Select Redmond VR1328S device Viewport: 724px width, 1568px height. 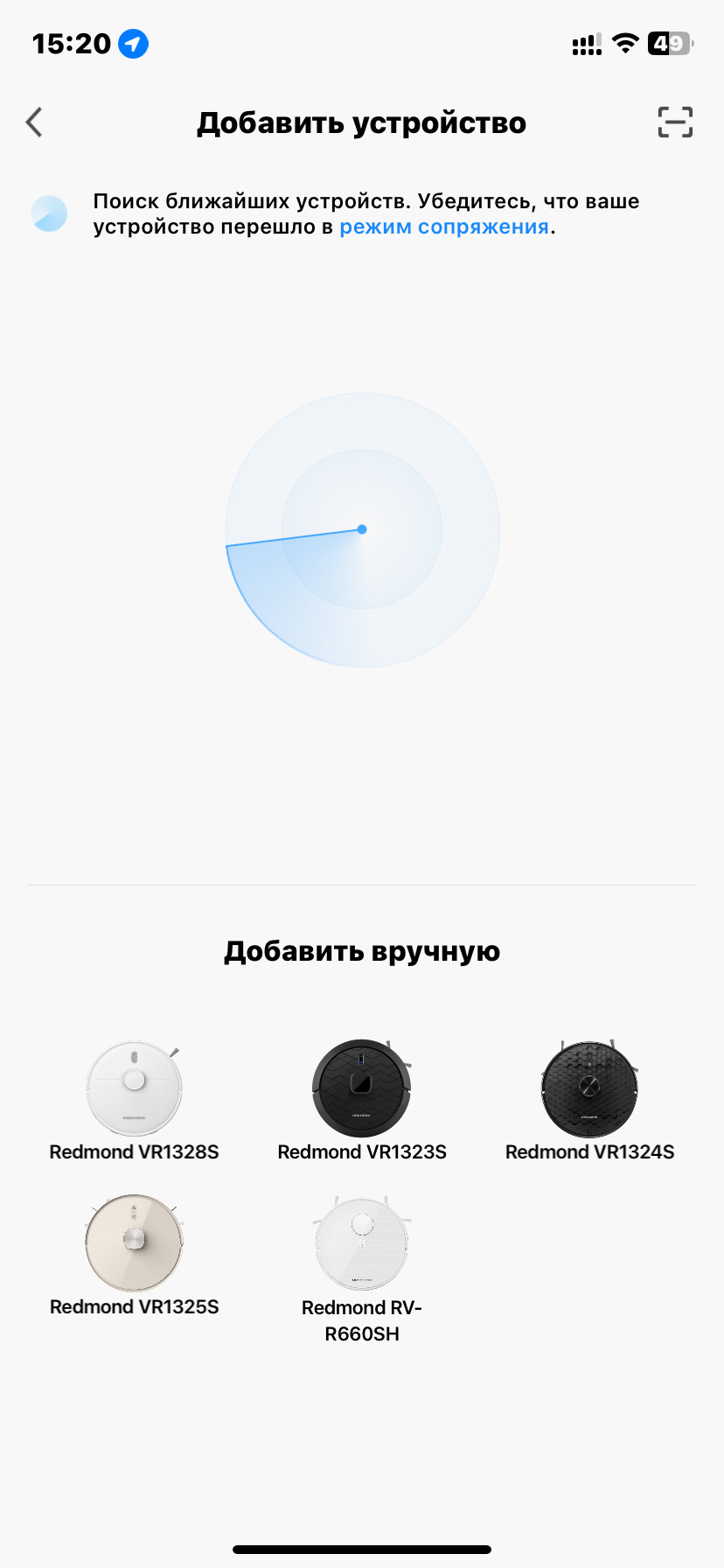[x=134, y=1101]
